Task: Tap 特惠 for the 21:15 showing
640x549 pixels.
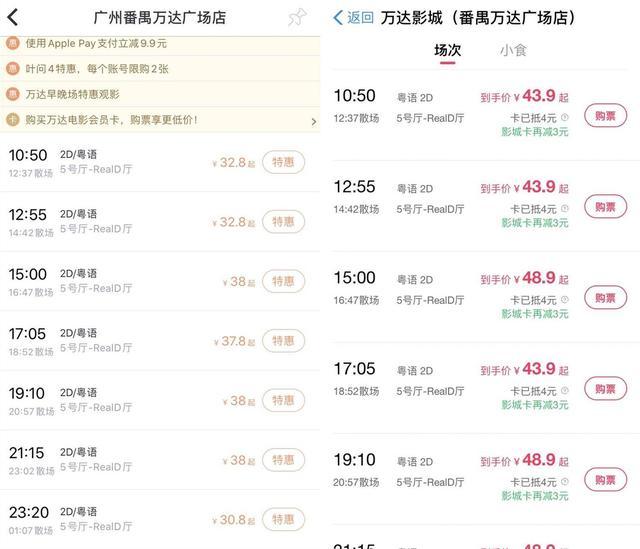Action: (283, 460)
